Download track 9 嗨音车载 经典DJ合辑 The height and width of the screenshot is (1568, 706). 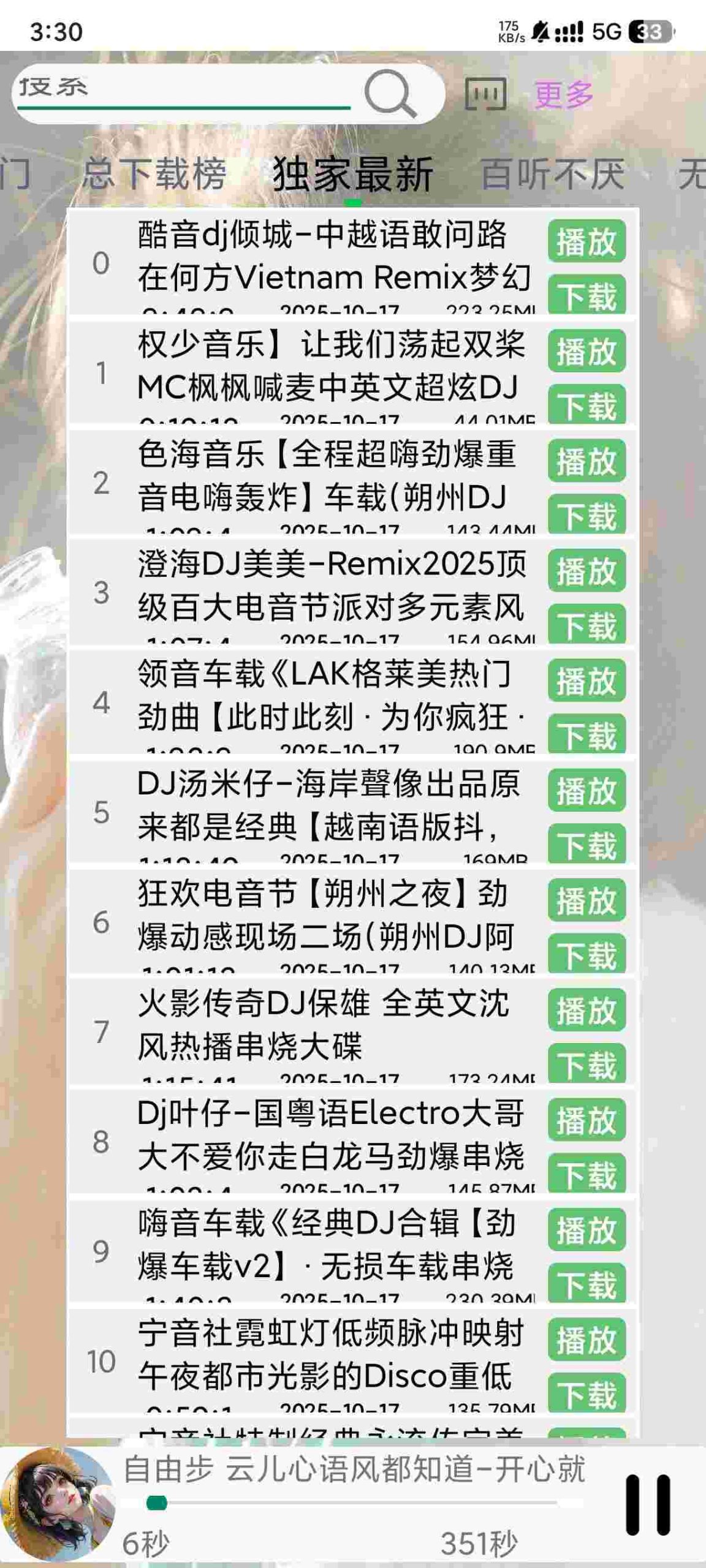point(586,1283)
